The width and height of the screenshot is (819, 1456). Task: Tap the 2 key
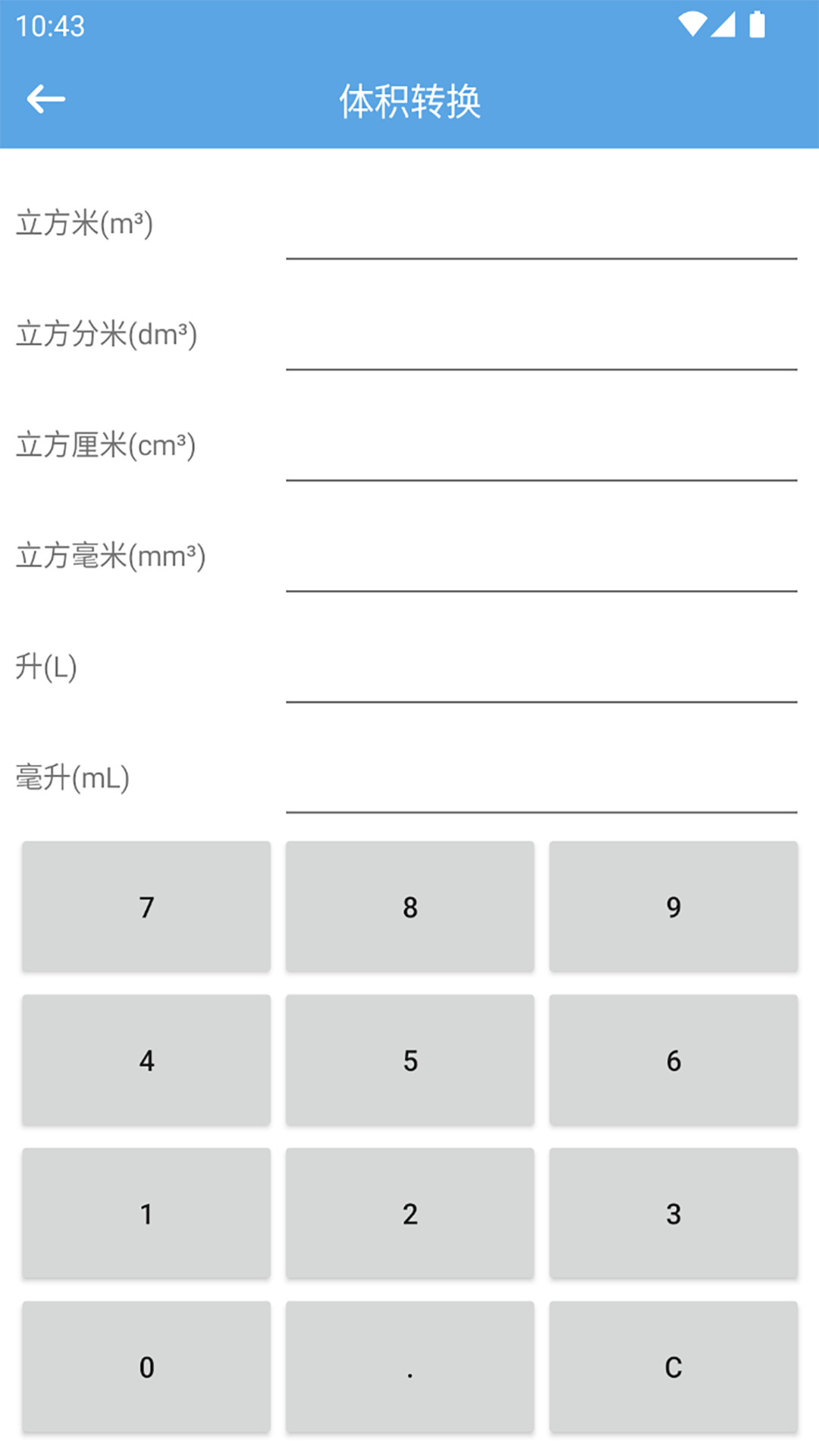pyautogui.click(x=409, y=1213)
